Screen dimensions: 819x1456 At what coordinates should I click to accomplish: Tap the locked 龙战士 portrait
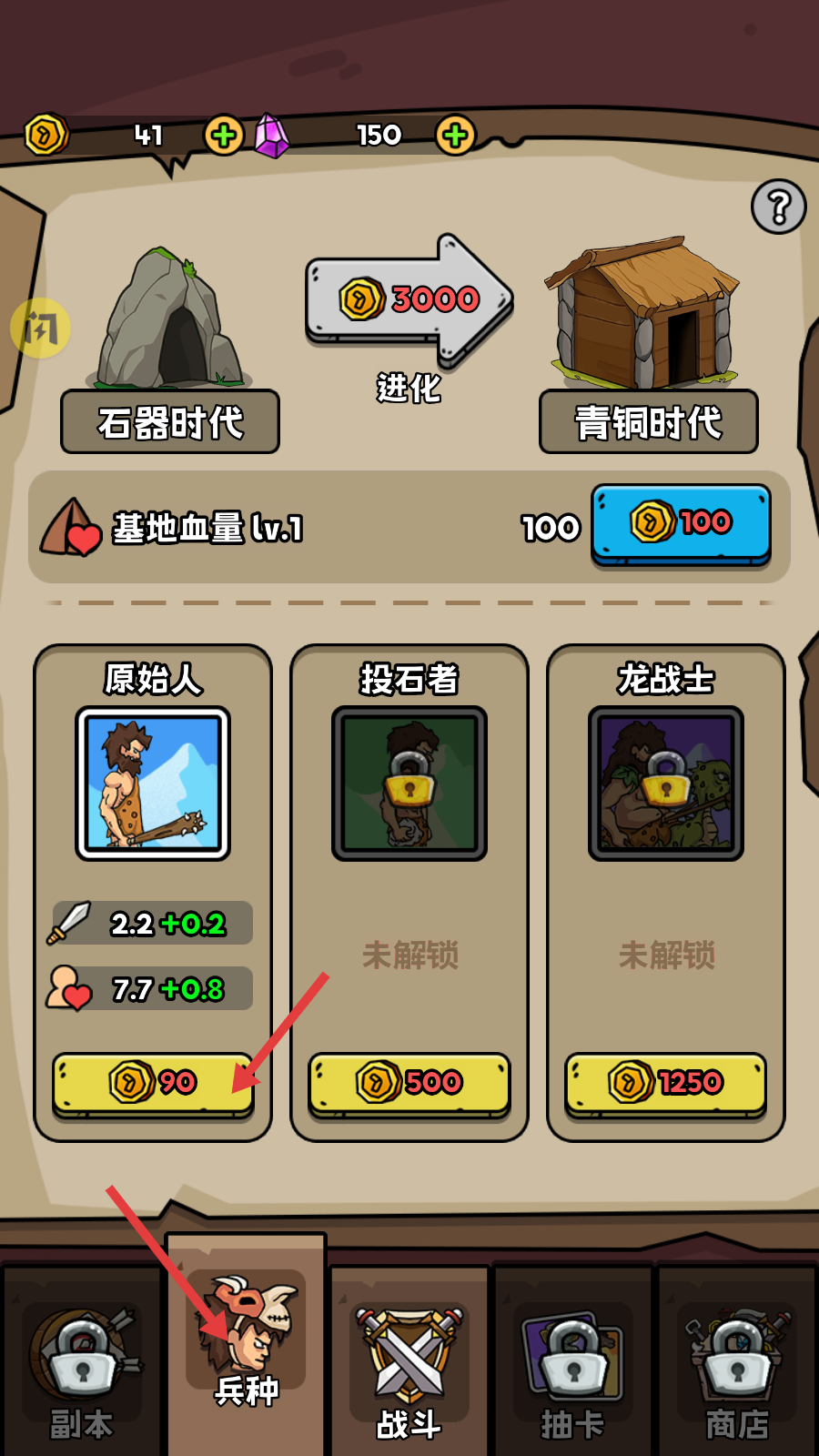[x=665, y=783]
